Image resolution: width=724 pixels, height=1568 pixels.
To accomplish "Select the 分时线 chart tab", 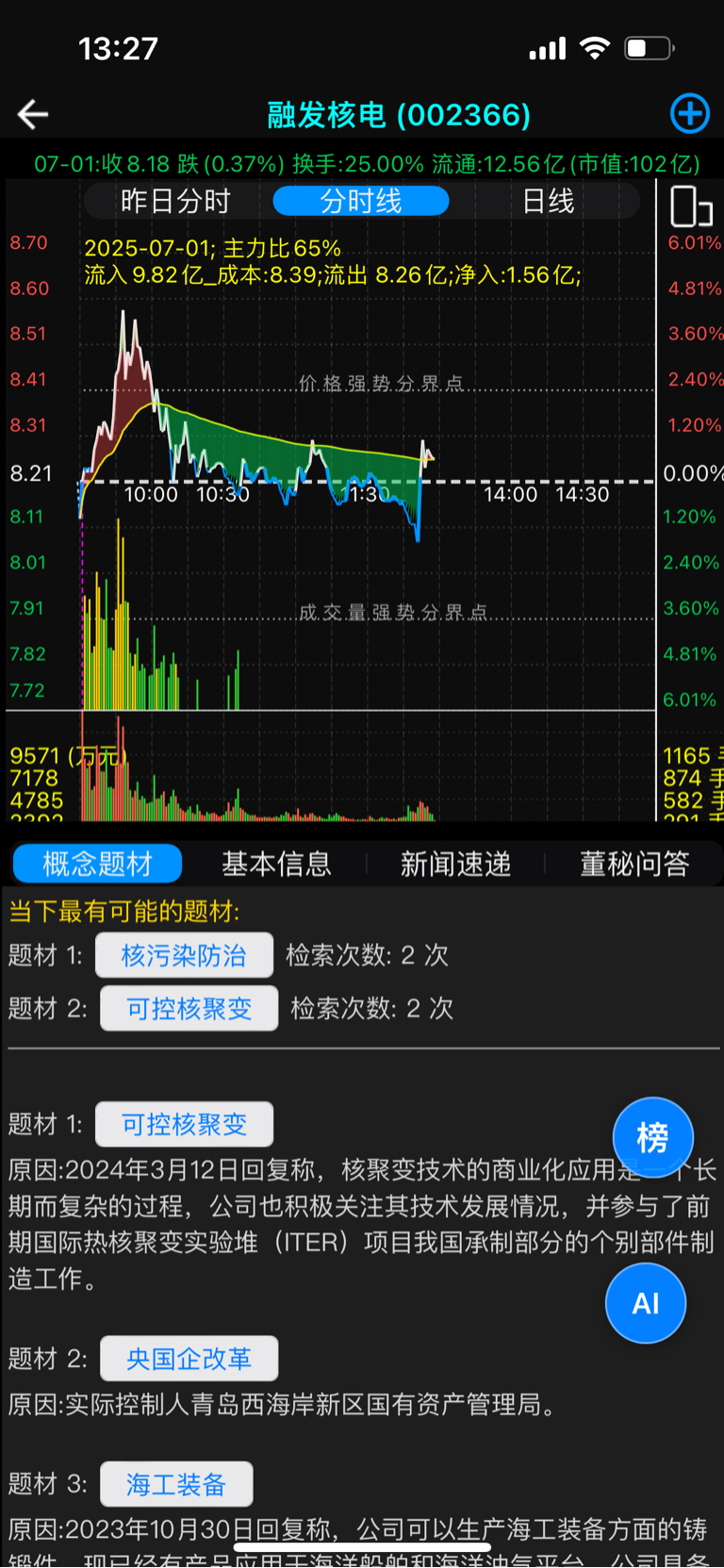I will pos(361,202).
